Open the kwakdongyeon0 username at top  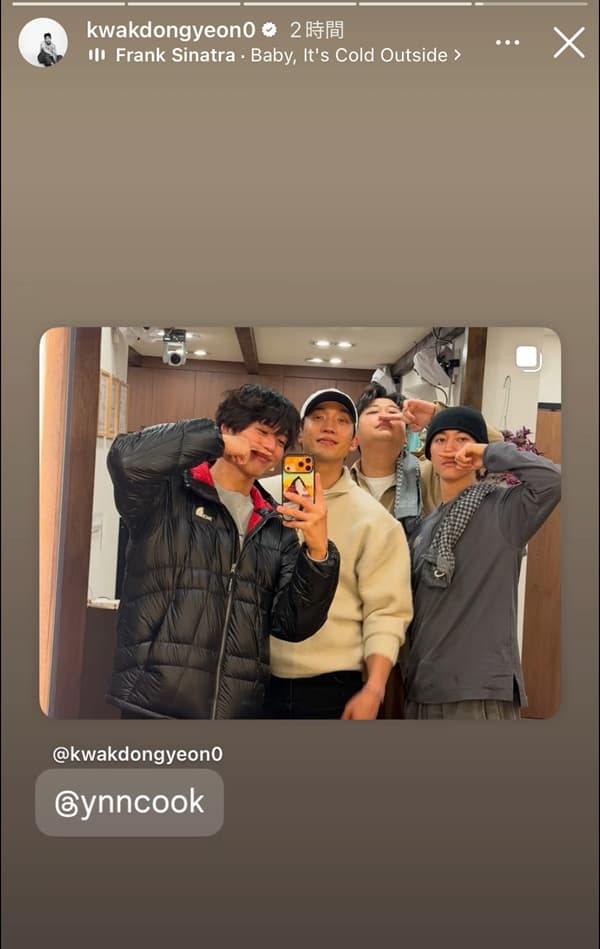click(x=170, y=30)
